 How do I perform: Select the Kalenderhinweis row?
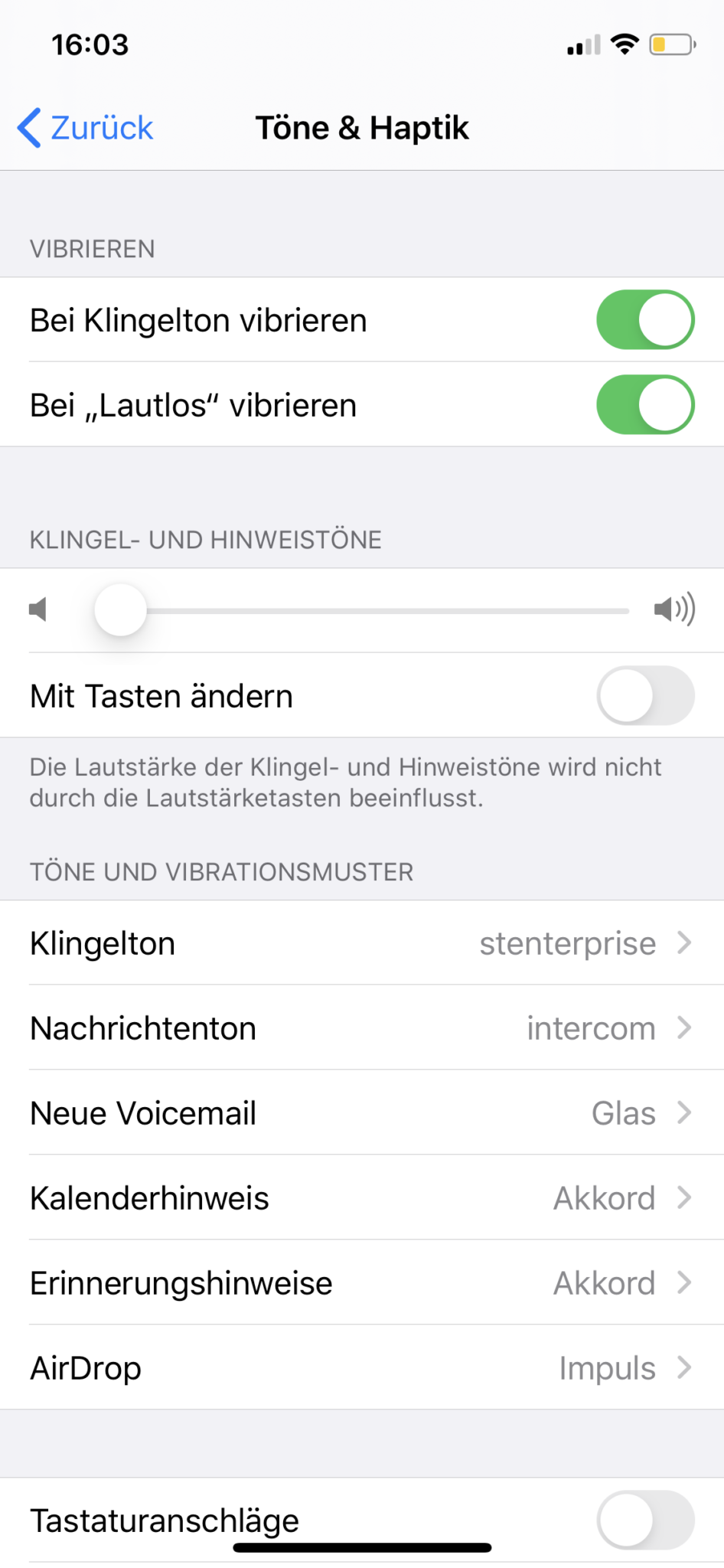point(362,1198)
